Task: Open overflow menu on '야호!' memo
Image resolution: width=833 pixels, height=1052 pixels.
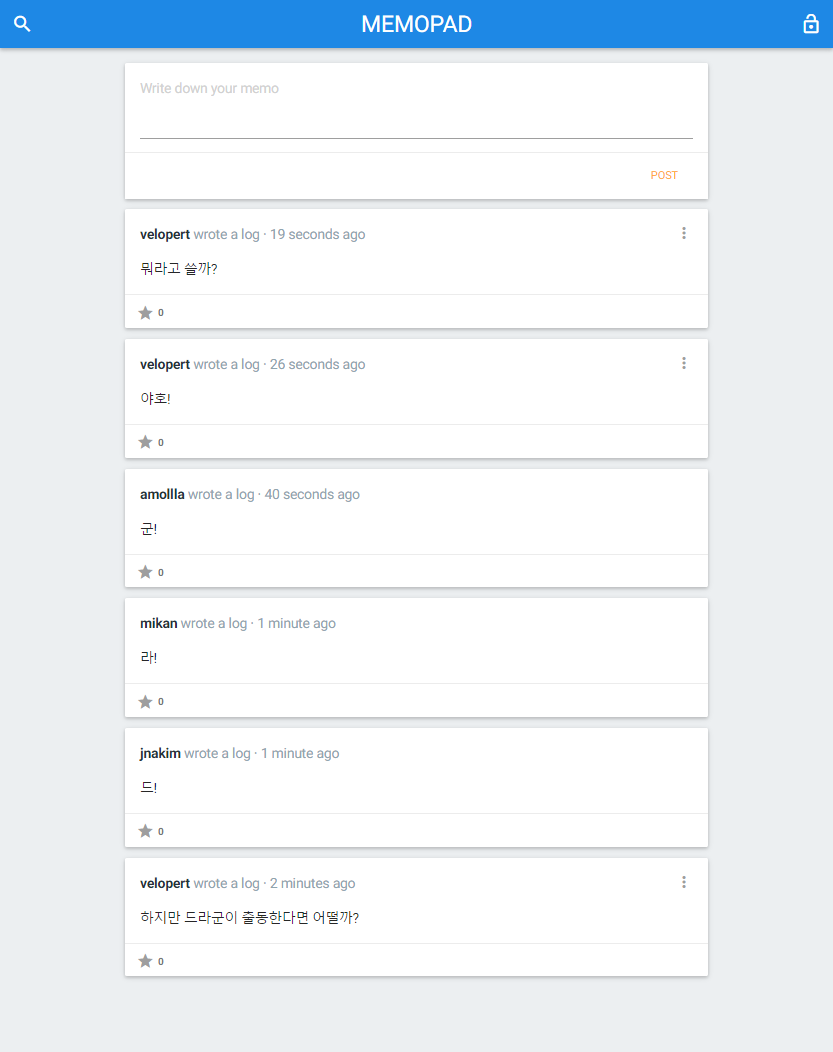Action: coord(684,363)
